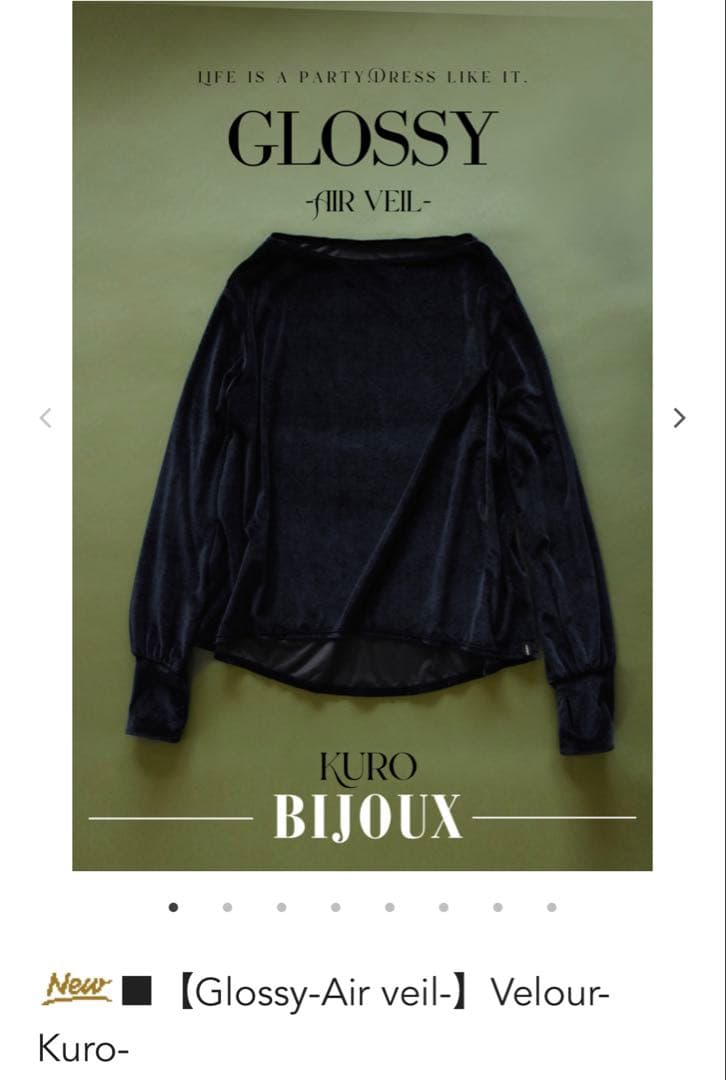
Task: Jump to the second carousel dot
Action: point(227,908)
